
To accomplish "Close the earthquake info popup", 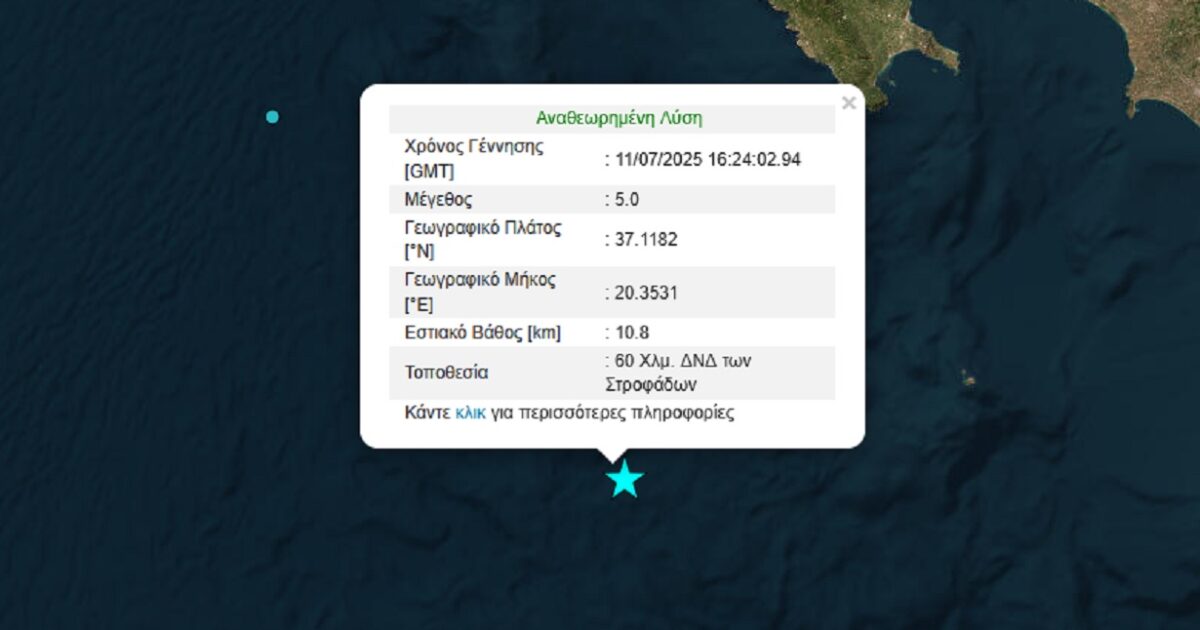I will tap(848, 103).
